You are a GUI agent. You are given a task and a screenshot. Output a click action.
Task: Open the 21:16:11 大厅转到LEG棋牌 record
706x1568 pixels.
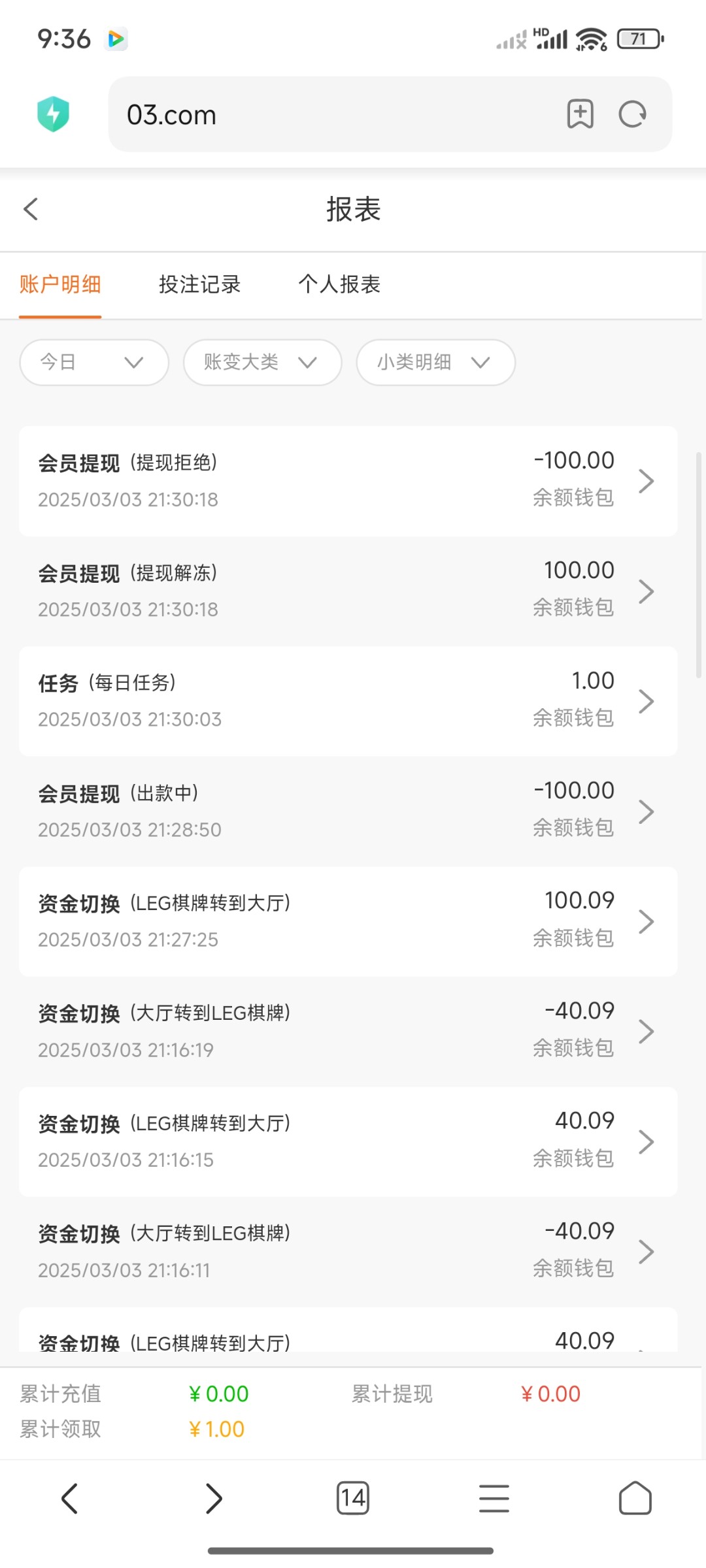pos(348,1252)
